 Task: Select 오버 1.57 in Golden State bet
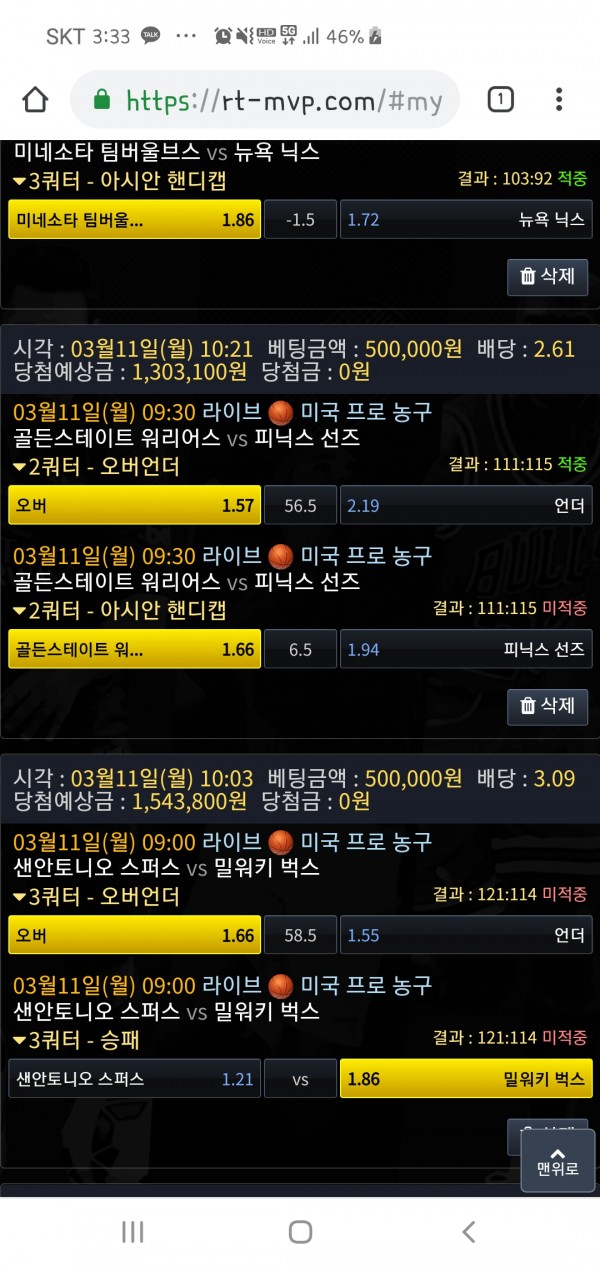click(x=134, y=506)
